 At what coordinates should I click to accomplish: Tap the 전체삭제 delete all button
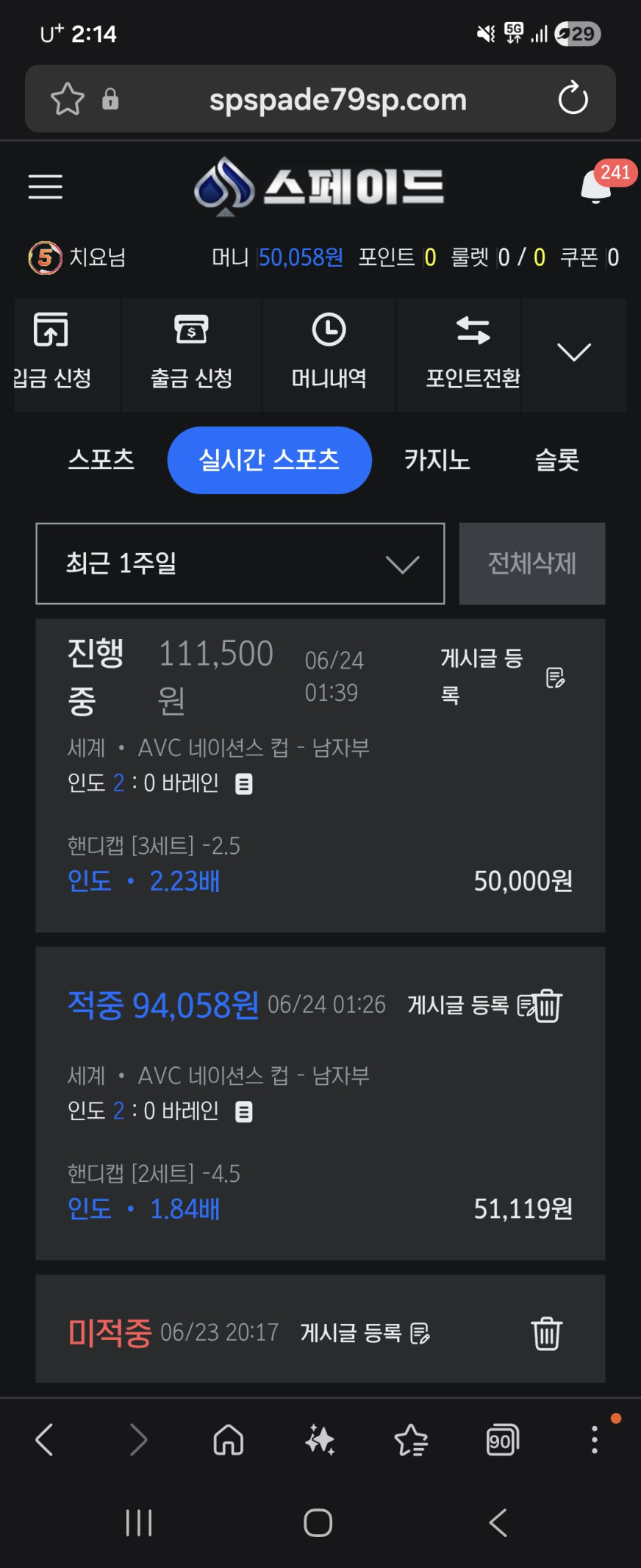pos(532,563)
